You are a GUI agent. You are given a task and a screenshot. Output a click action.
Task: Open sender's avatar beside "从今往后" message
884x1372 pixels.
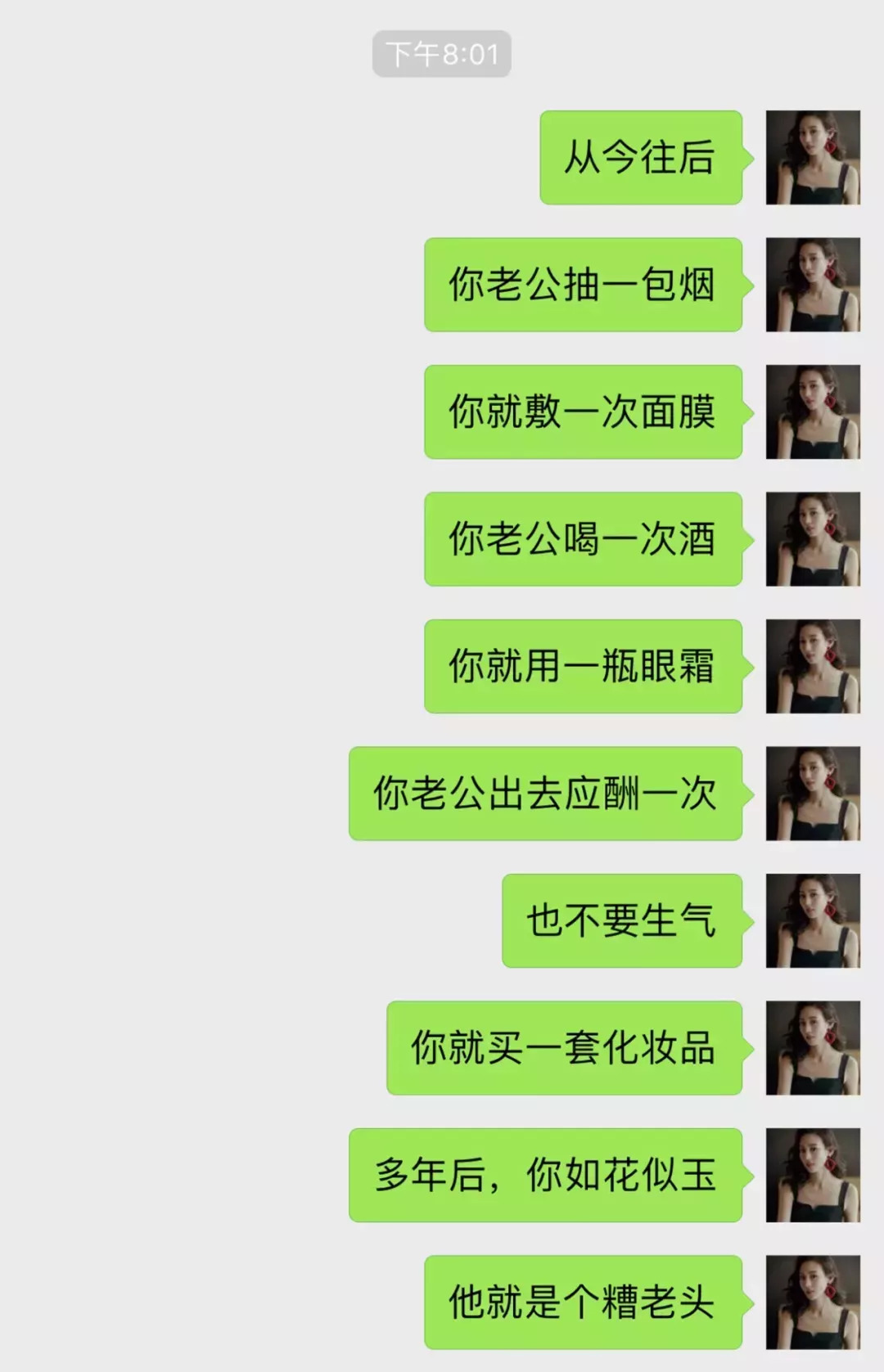click(x=812, y=157)
